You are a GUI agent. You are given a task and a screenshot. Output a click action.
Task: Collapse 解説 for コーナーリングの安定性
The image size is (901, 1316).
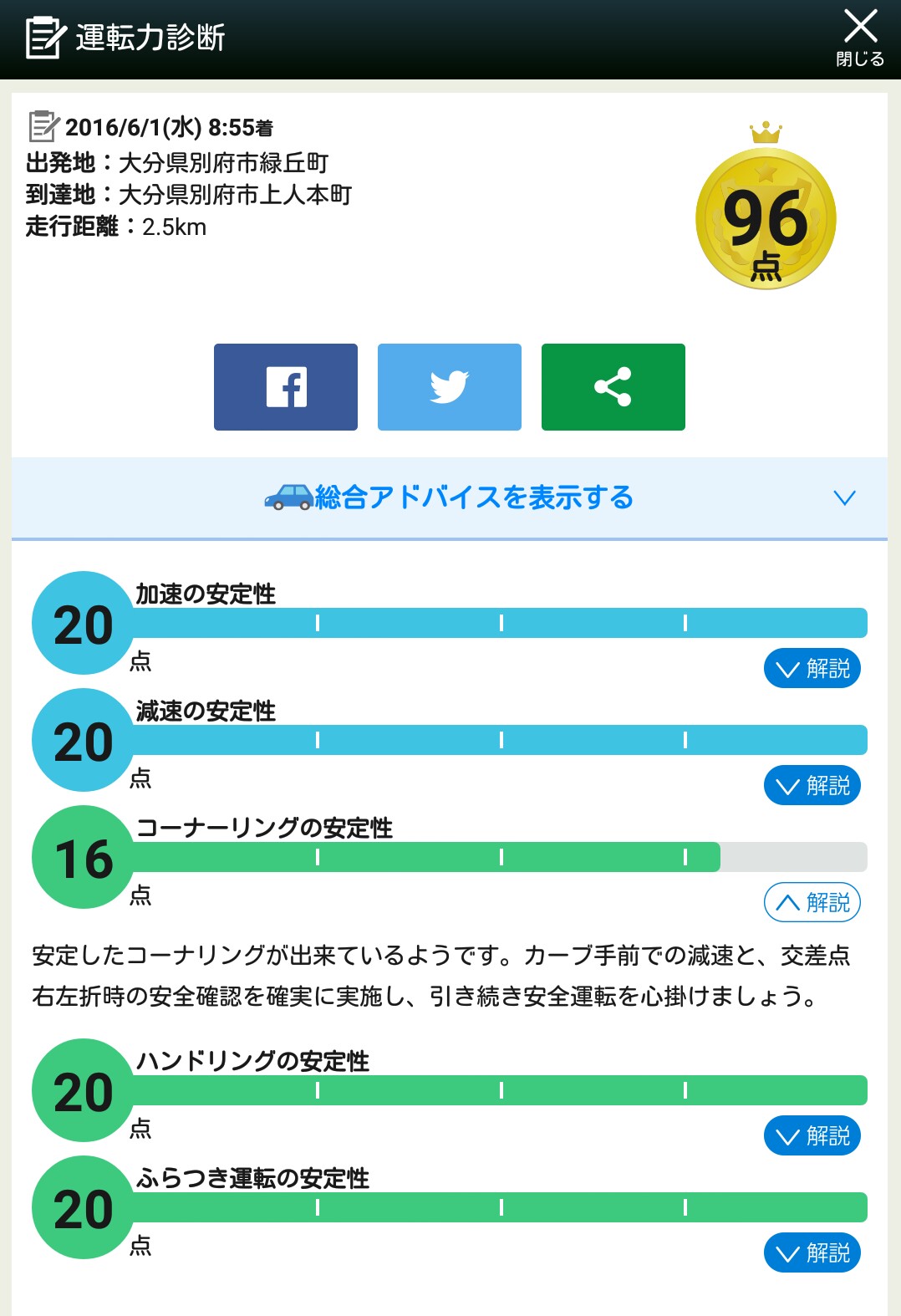(812, 902)
